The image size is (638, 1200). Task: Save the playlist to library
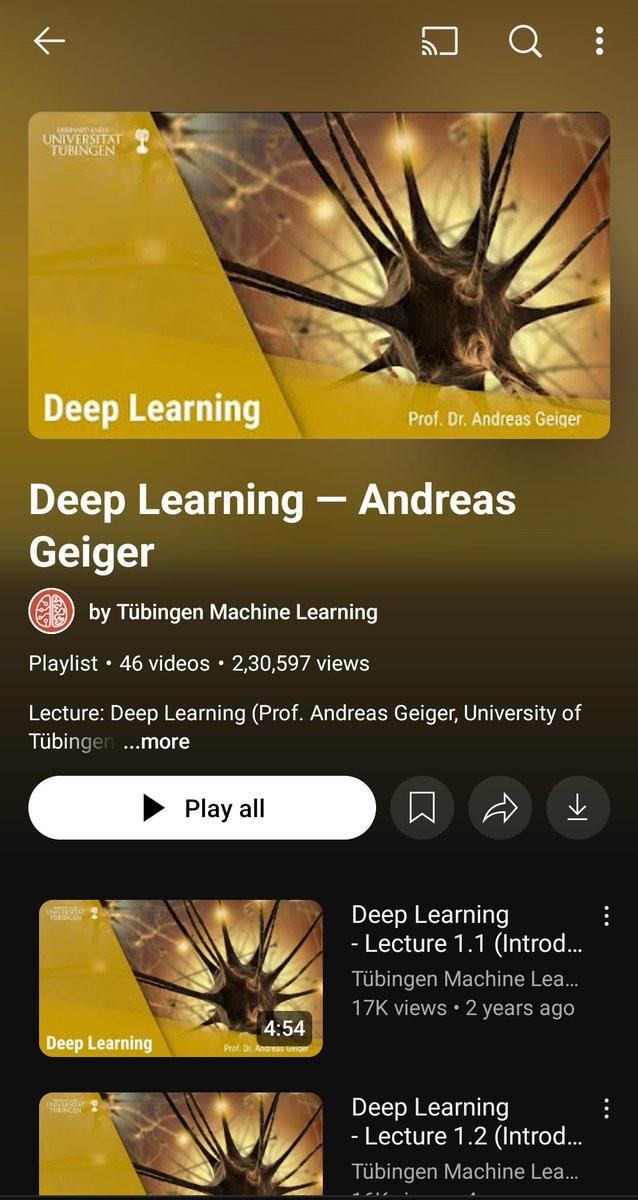(x=422, y=808)
